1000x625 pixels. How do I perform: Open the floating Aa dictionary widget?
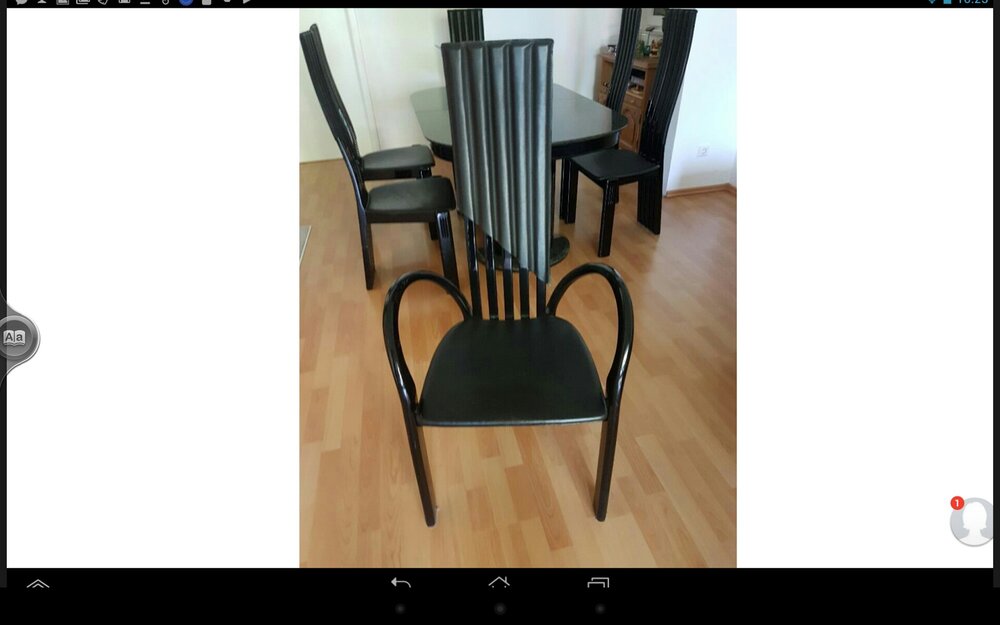[16, 338]
